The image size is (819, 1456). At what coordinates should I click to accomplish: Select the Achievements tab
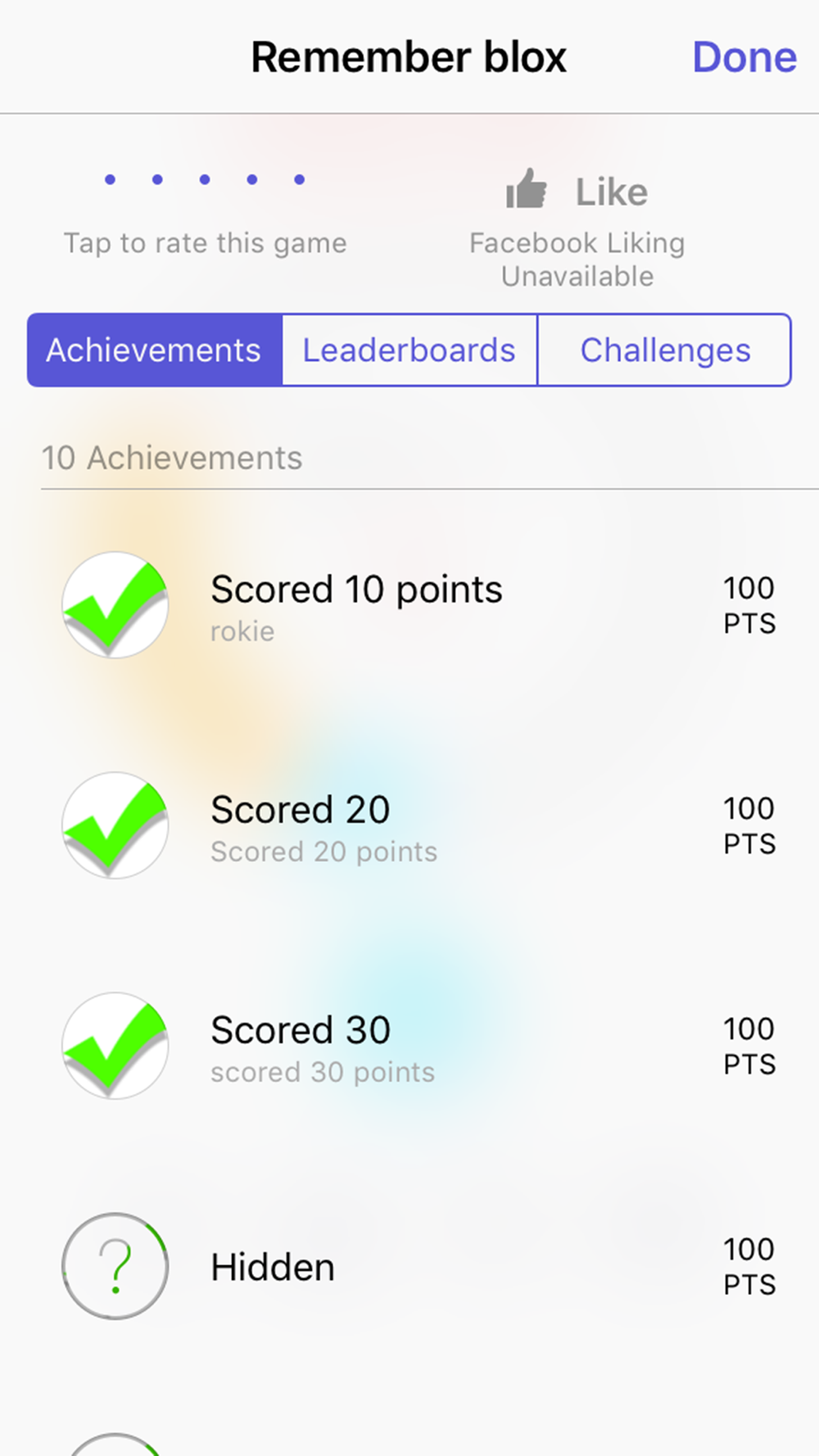[x=155, y=350]
